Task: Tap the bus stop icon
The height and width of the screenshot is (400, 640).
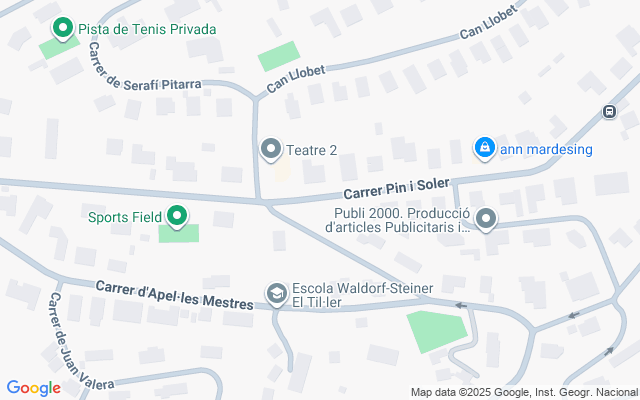Action: click(x=609, y=111)
